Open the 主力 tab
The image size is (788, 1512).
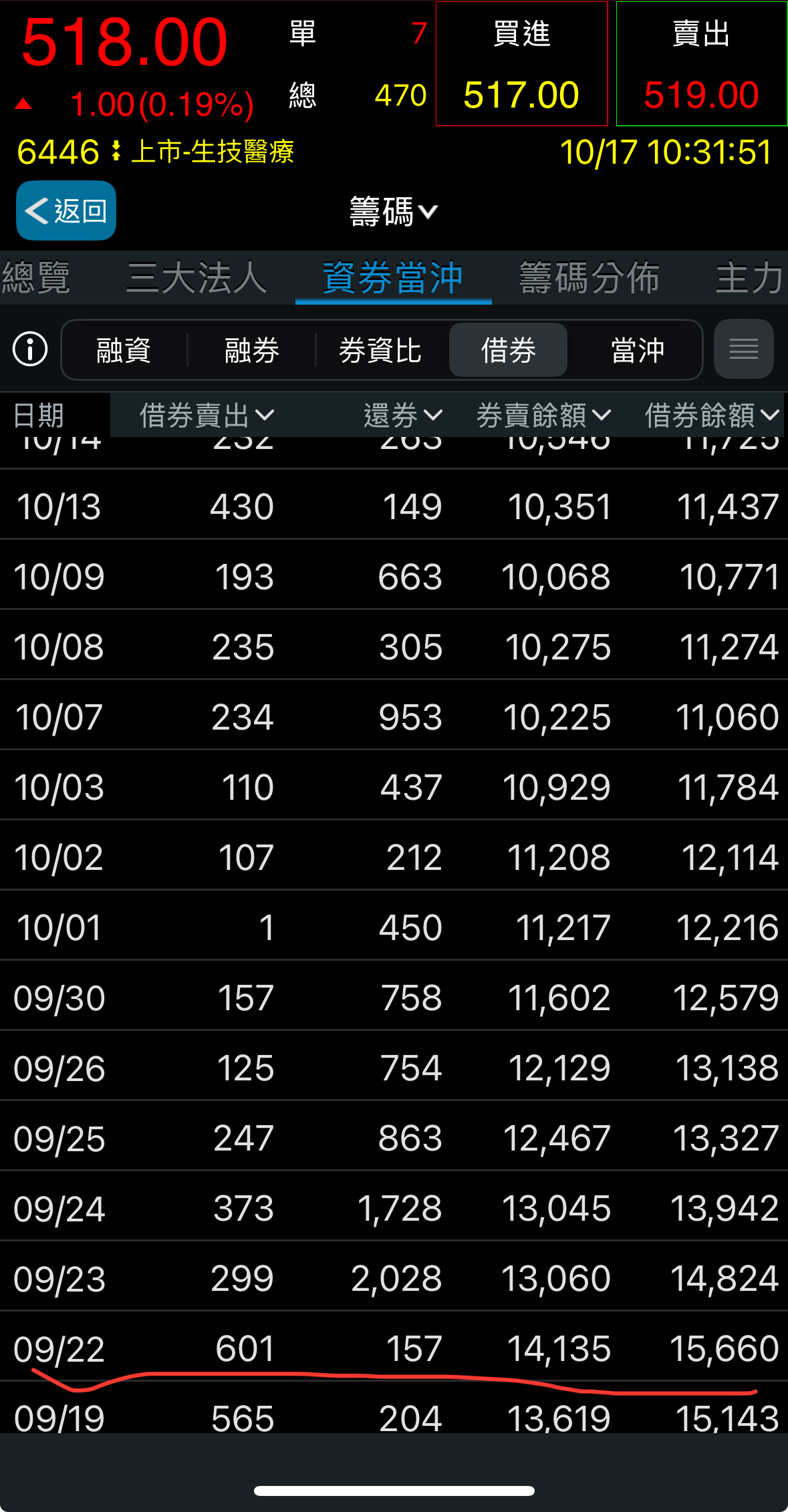749,278
